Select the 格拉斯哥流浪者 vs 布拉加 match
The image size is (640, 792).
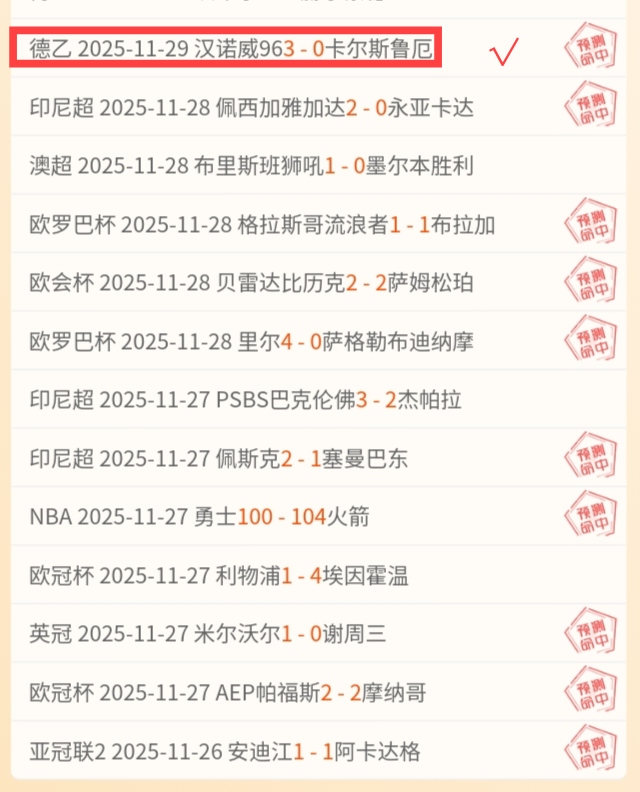[262, 224]
